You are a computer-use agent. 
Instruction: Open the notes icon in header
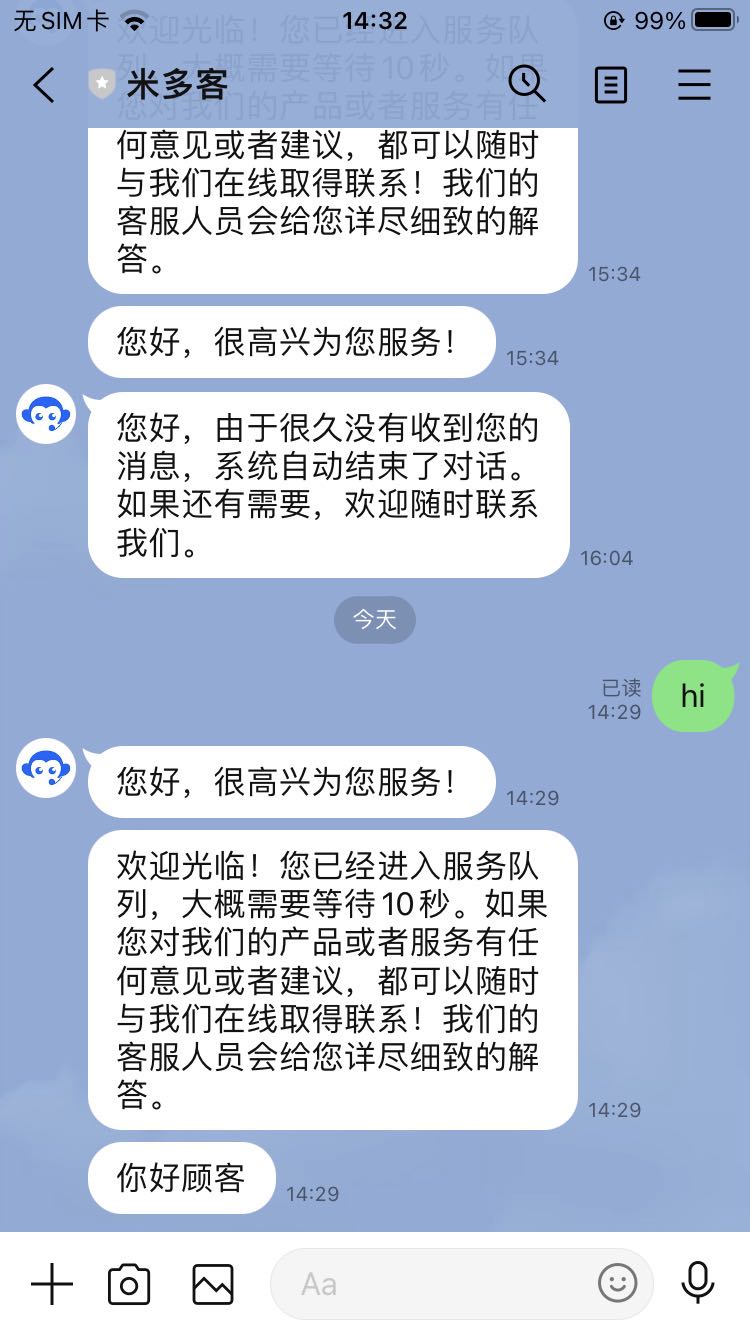pyautogui.click(x=610, y=85)
